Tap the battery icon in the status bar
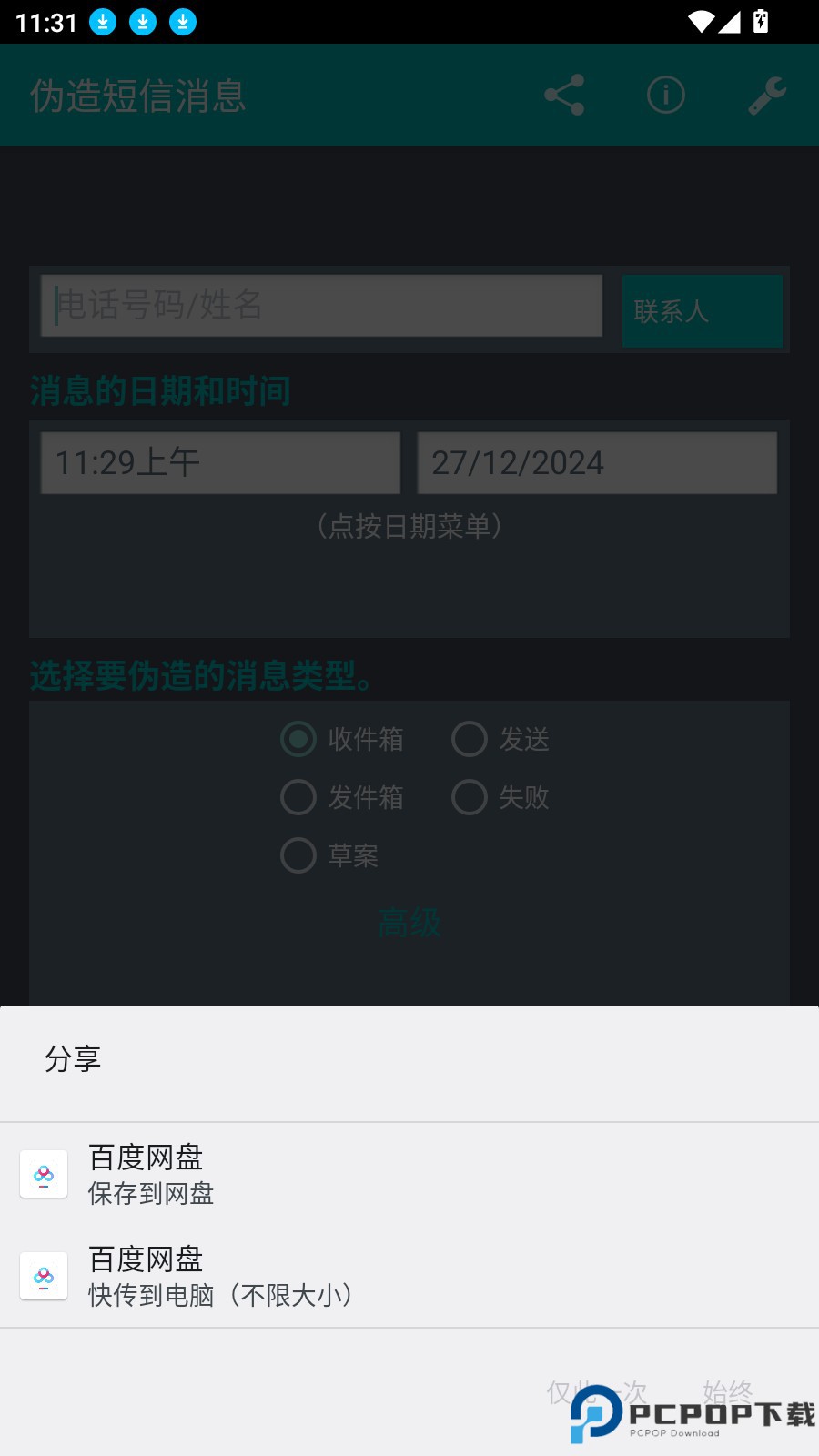This screenshot has height=1456, width=819. click(763, 21)
